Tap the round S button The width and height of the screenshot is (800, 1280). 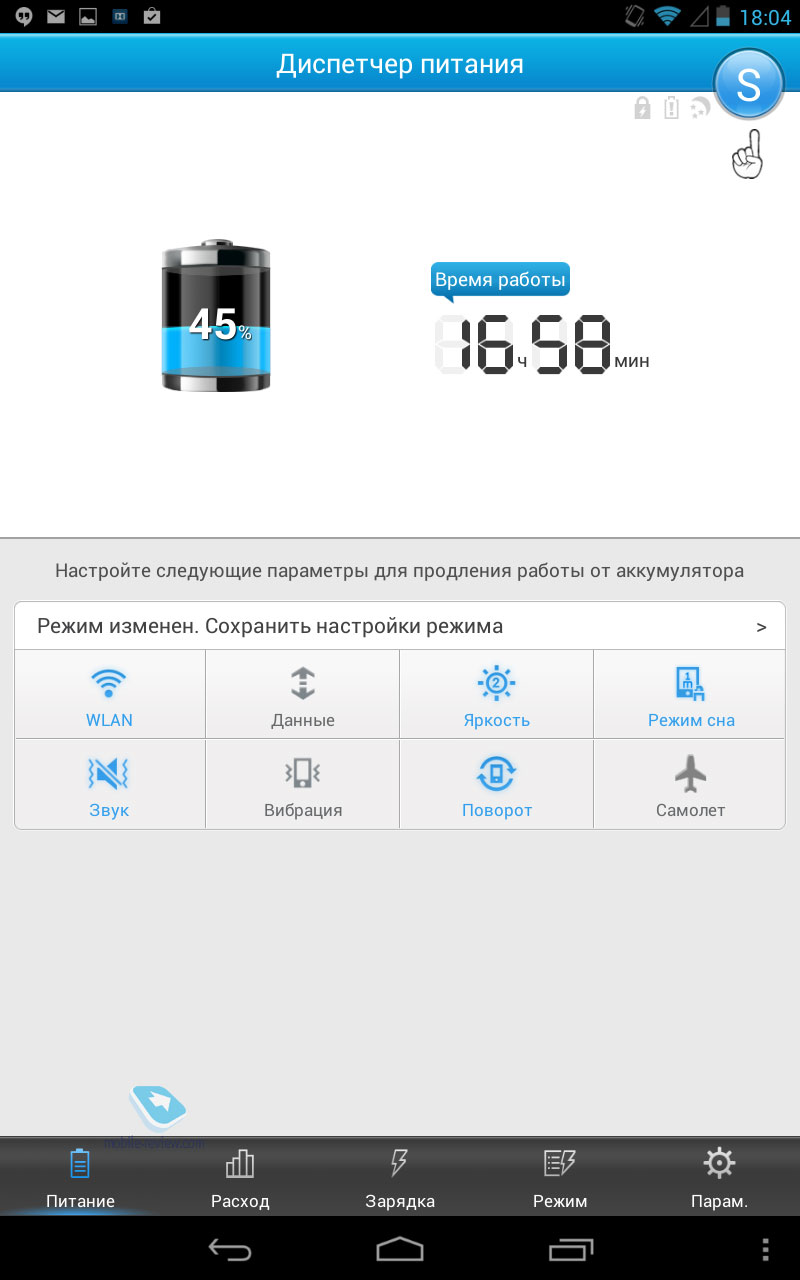pyautogui.click(x=748, y=85)
